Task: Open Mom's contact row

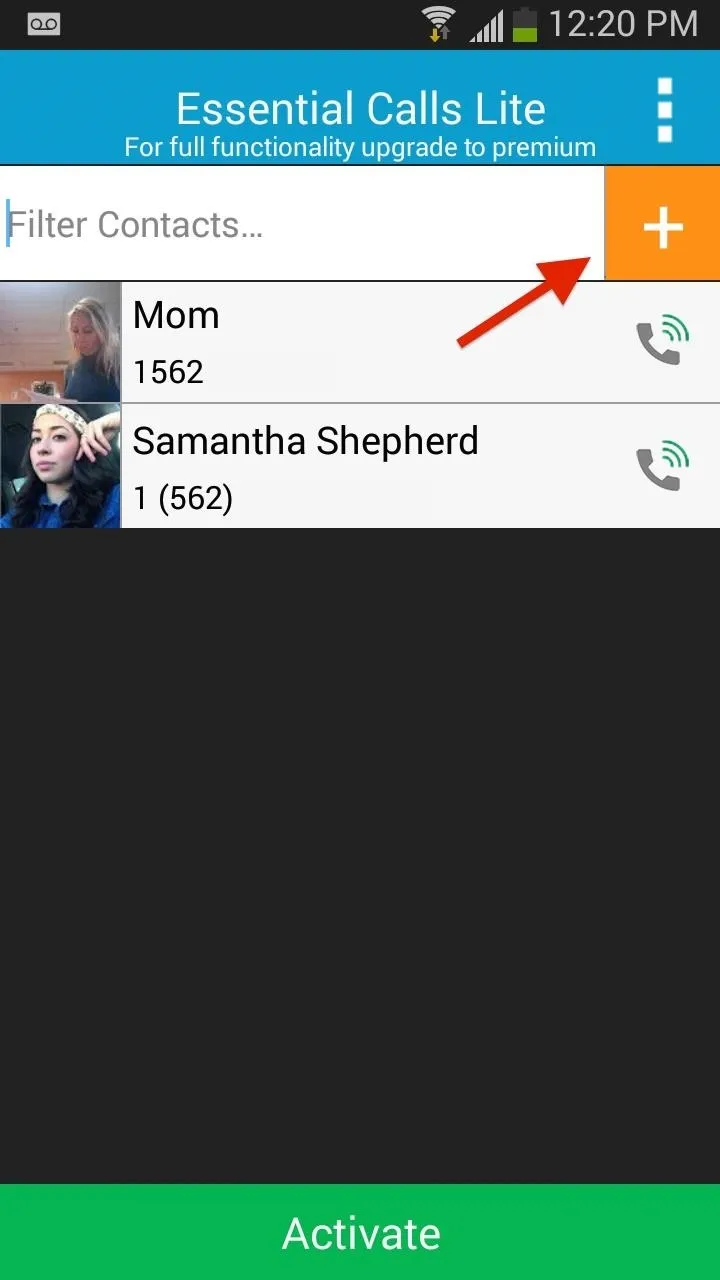Action: [360, 343]
